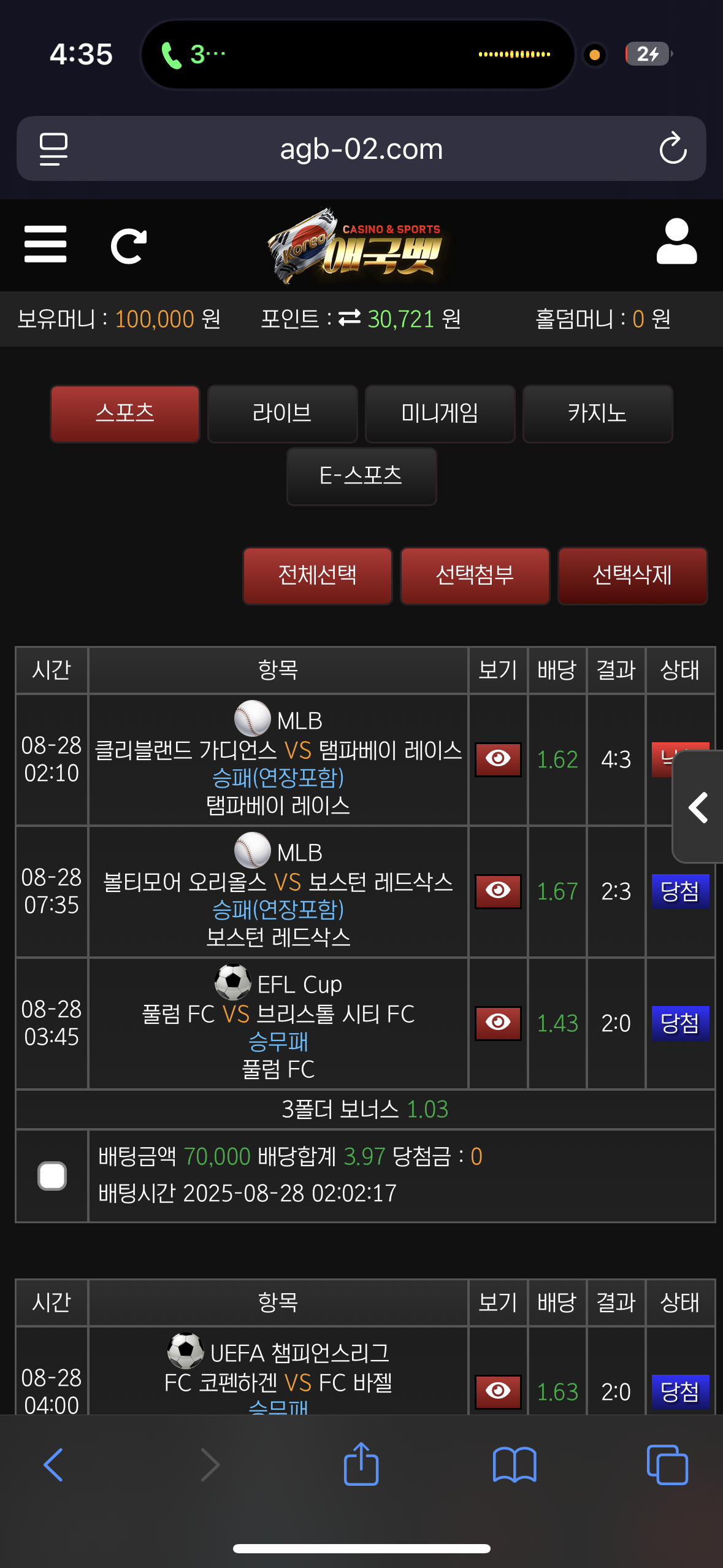Tap the 선택삭제 button
The width and height of the screenshot is (723, 1568).
tap(632, 575)
